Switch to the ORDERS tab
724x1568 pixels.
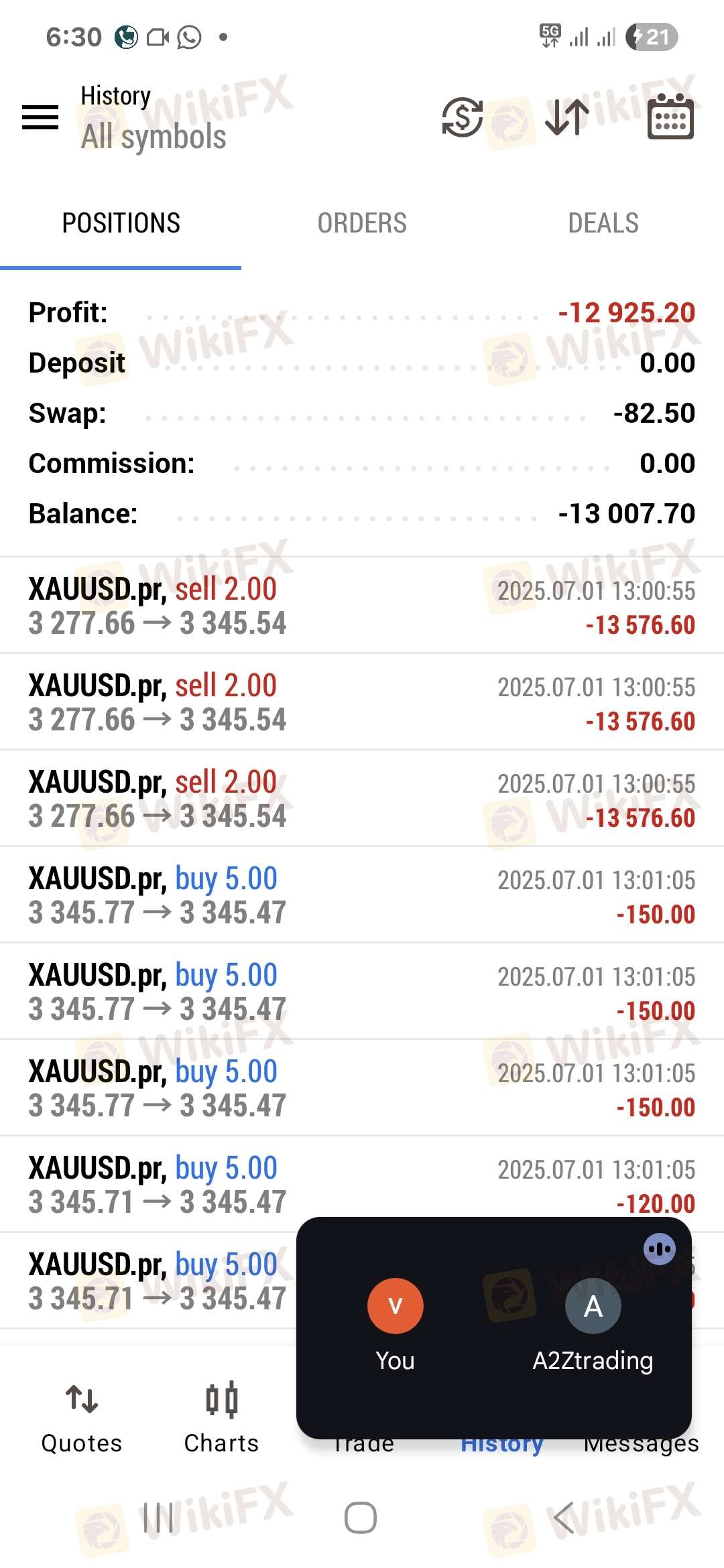(362, 223)
